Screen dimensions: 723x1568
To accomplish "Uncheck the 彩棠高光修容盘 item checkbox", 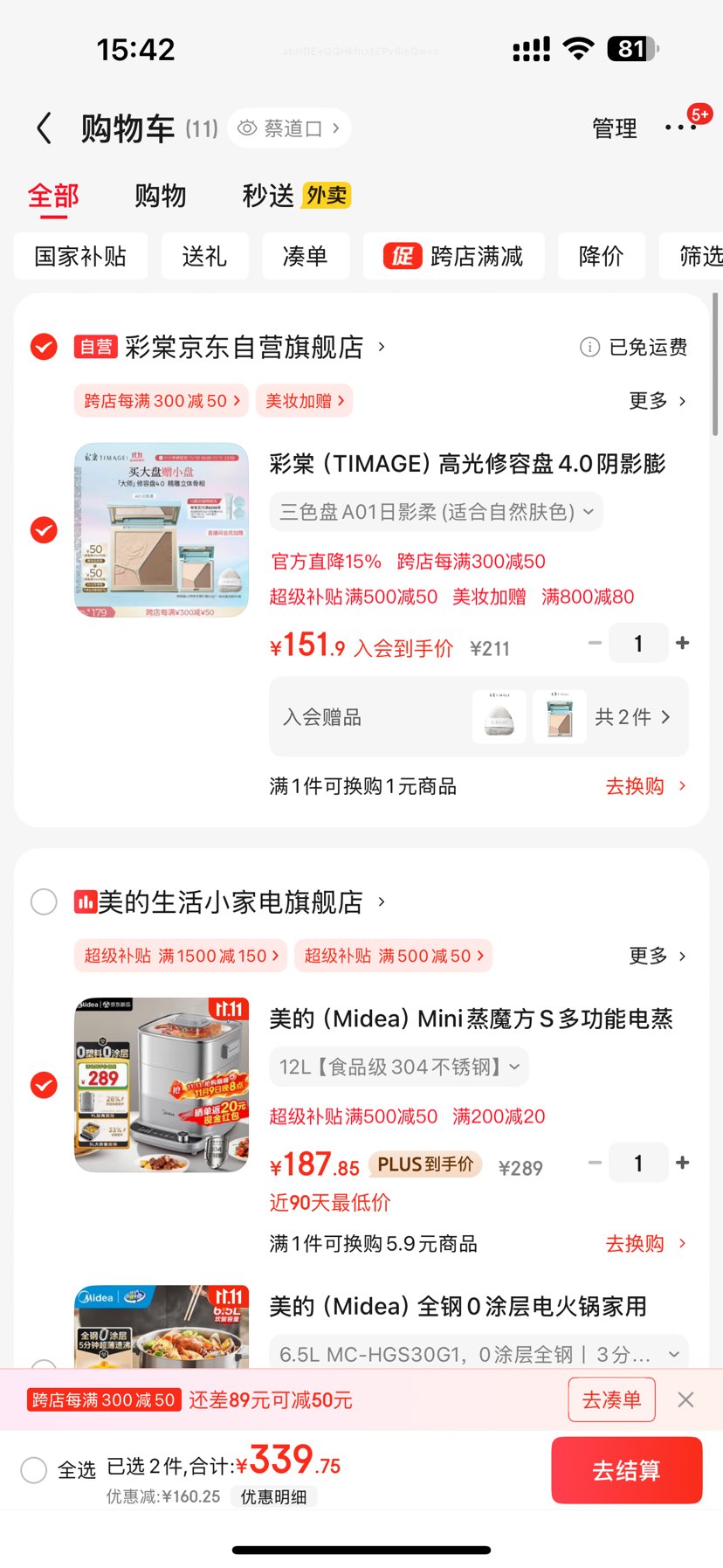I will 44,531.
